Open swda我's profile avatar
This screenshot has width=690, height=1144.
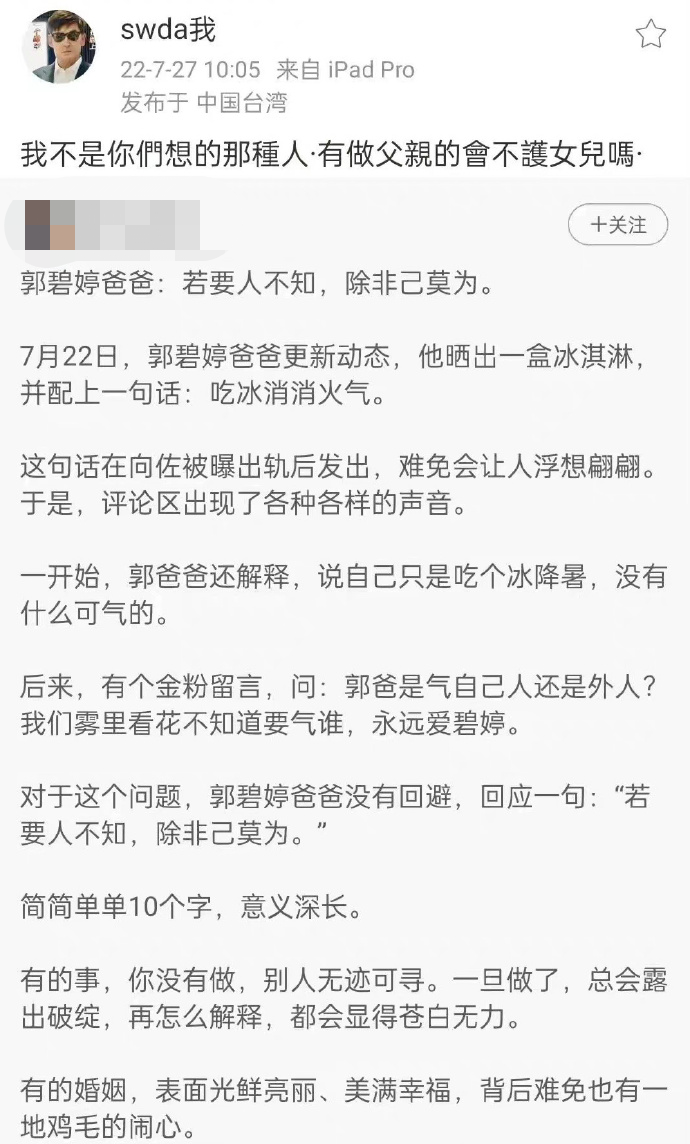58,49
